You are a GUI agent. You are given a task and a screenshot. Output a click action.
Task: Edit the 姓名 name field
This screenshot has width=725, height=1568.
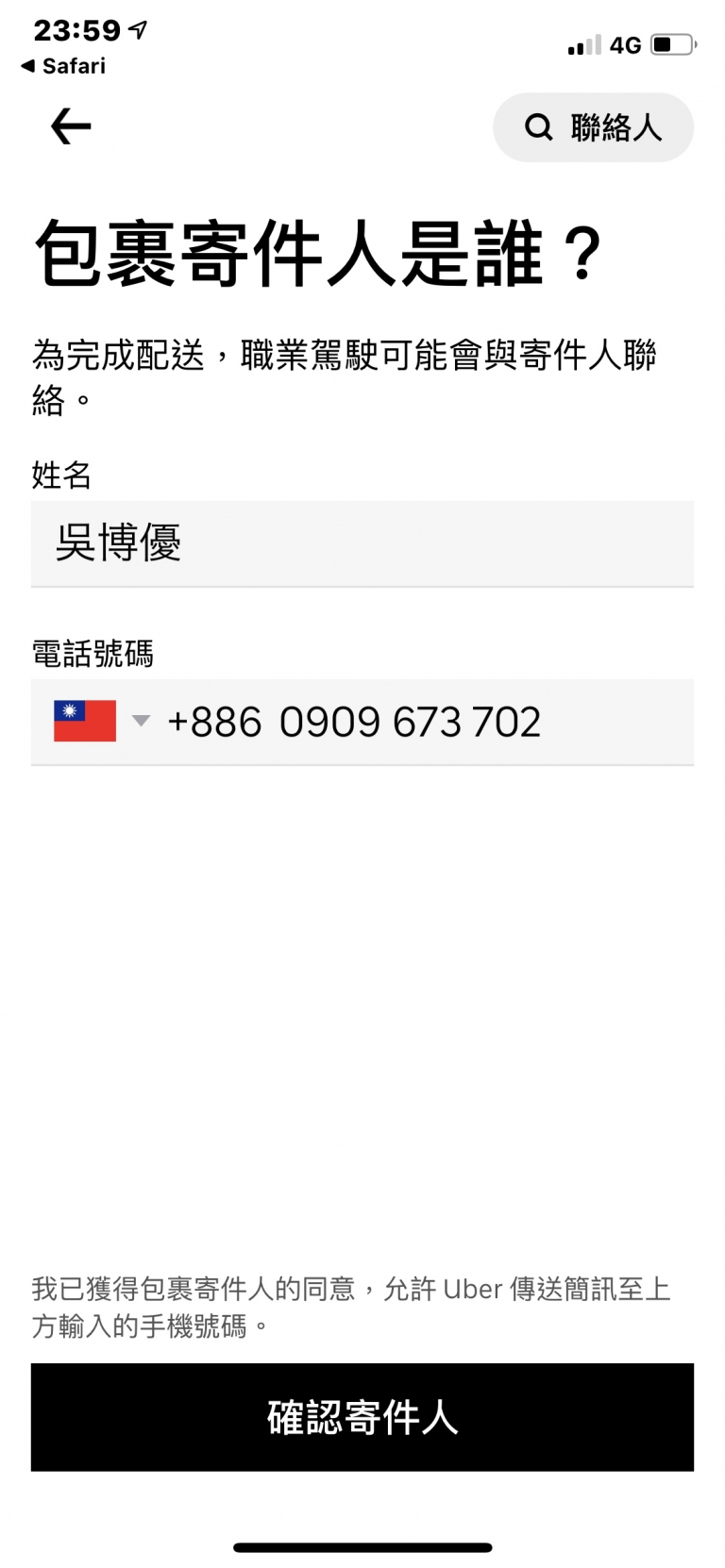[362, 543]
